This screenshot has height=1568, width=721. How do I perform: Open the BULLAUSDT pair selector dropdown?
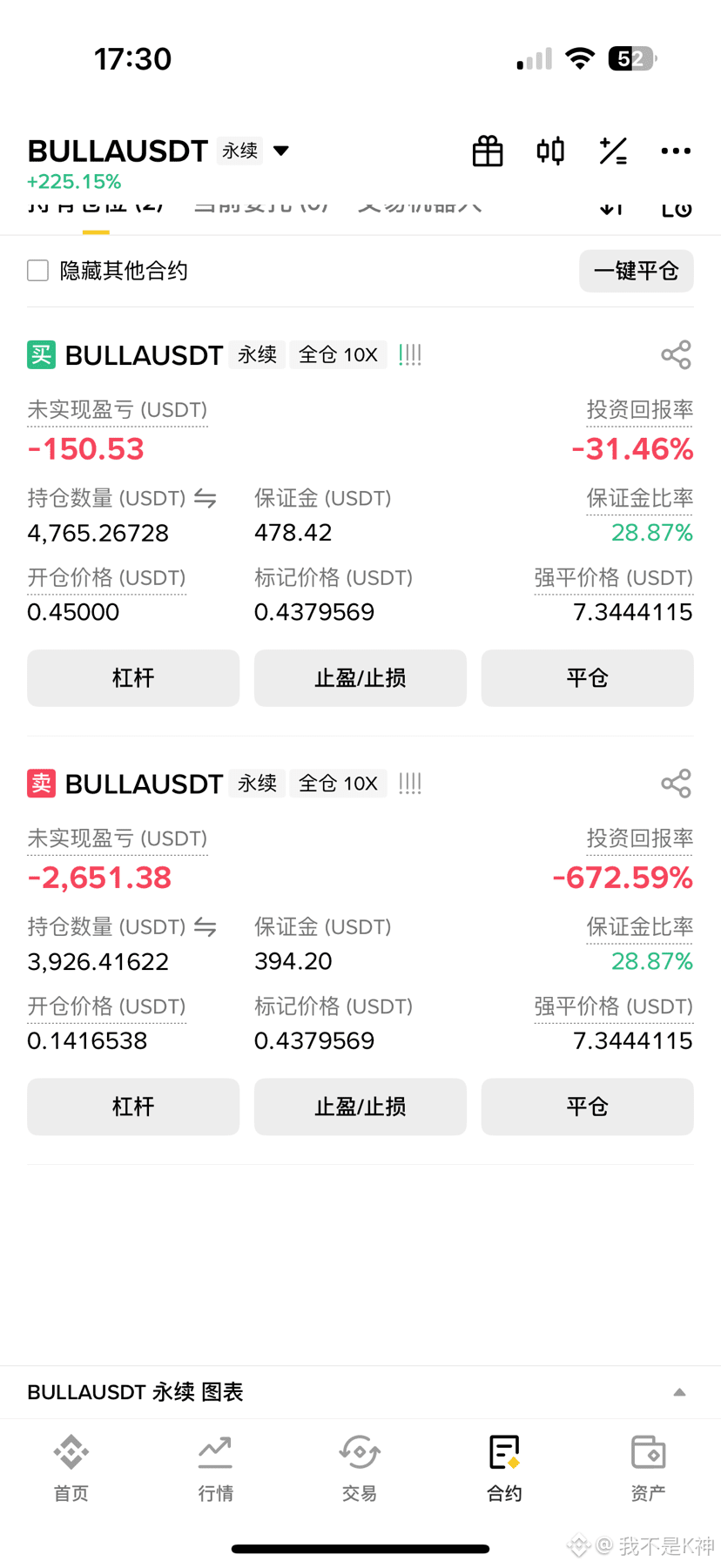[x=280, y=151]
